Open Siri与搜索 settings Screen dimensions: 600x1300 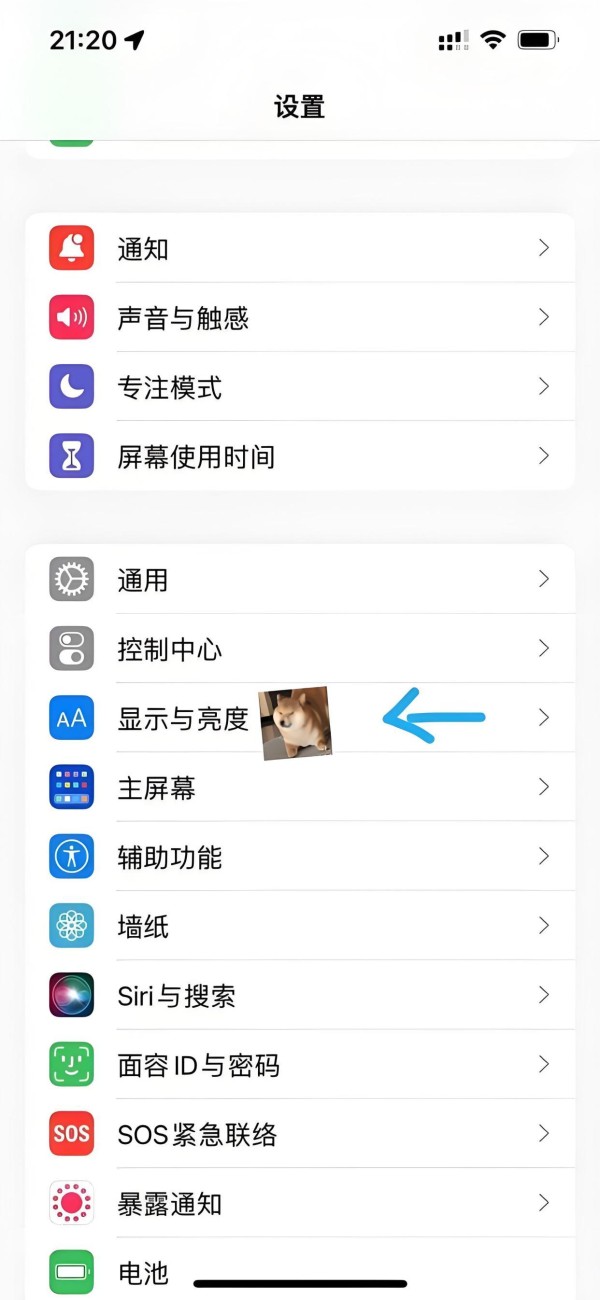(x=300, y=996)
